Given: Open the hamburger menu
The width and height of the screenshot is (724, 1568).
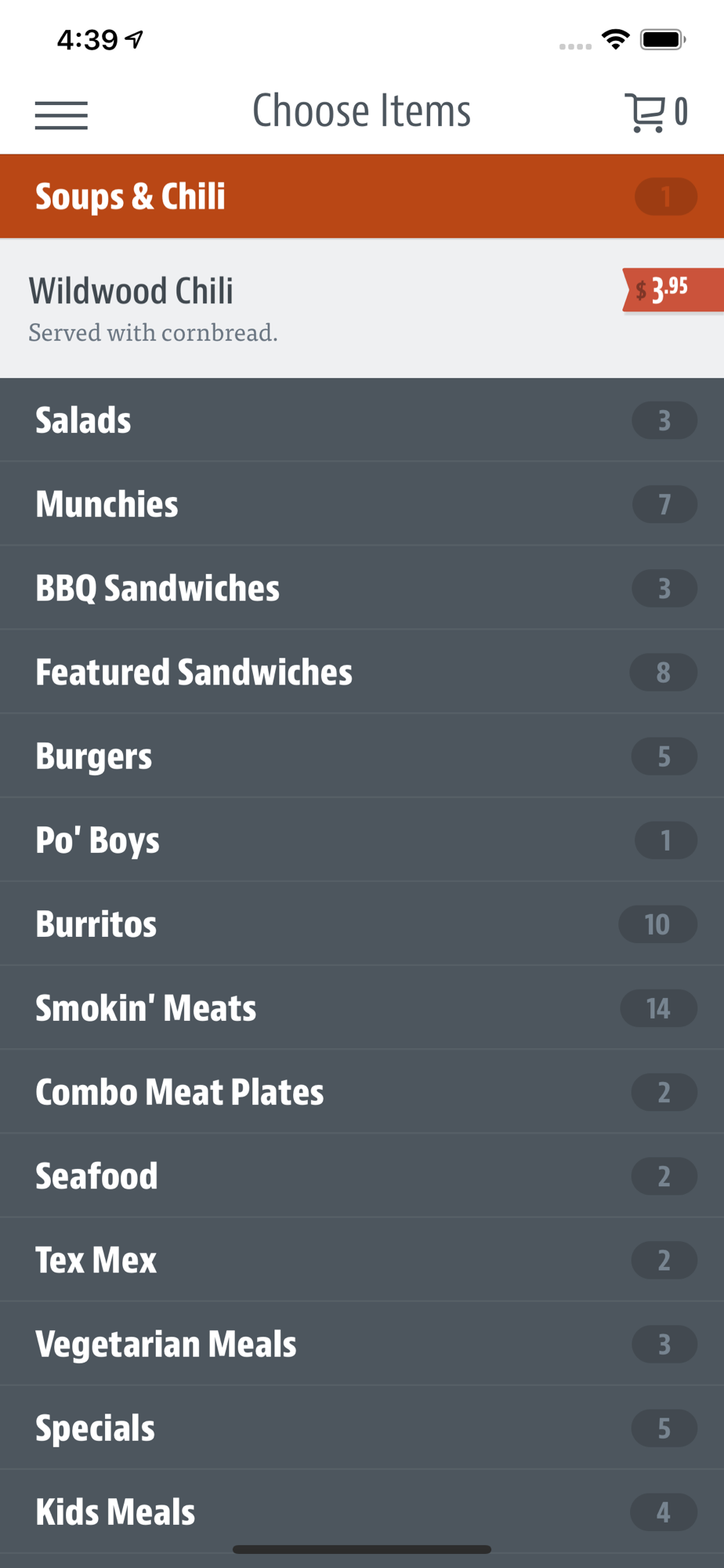Looking at the screenshot, I should click(x=61, y=115).
